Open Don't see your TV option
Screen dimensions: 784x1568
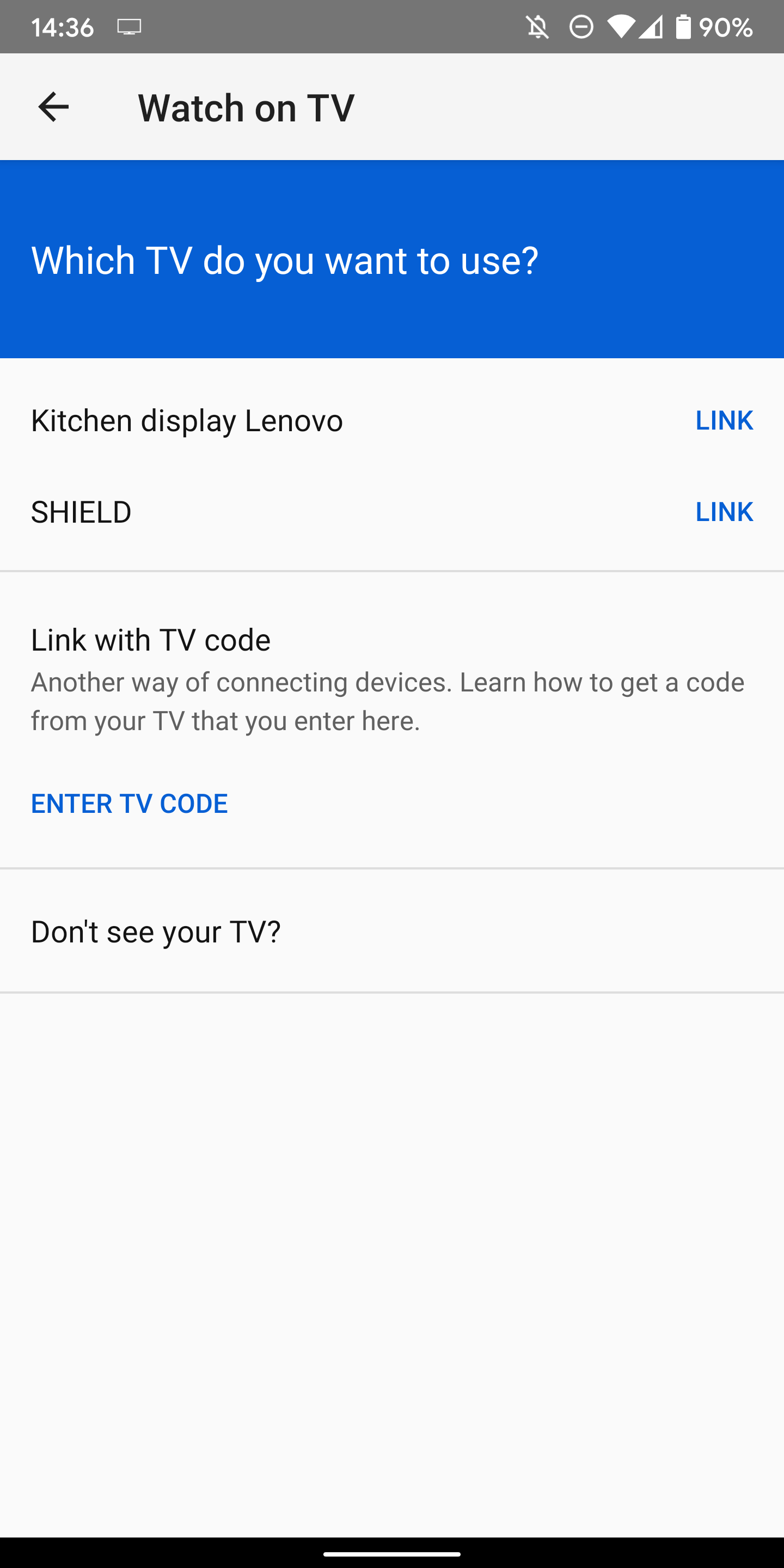tap(156, 929)
